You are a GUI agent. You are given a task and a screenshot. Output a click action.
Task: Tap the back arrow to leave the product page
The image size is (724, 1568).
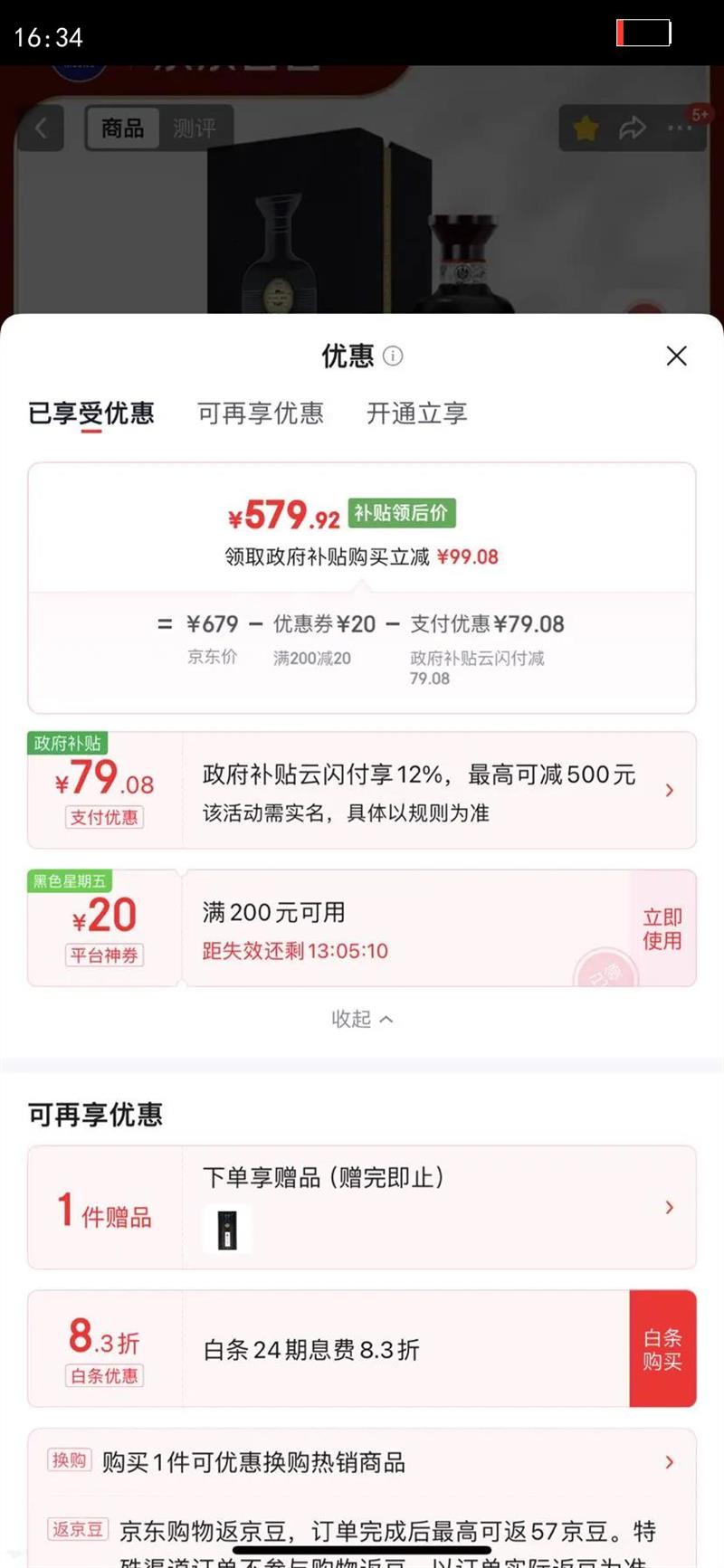tap(40, 128)
